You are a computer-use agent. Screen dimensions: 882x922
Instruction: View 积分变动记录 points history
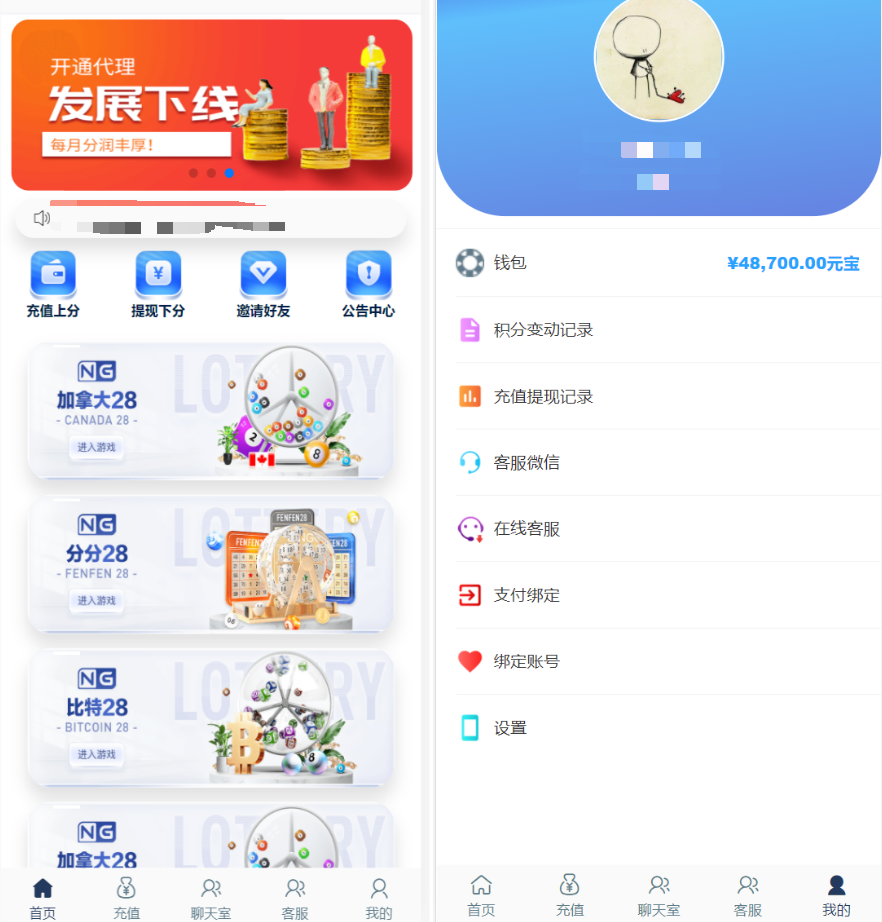click(544, 330)
